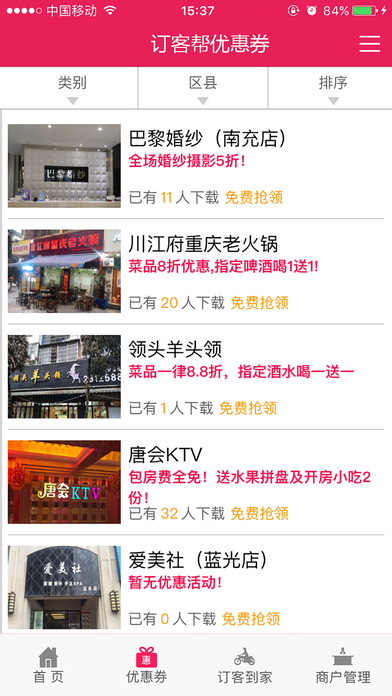Open the hamburger menu in the header
The image size is (392, 696).
369,44
